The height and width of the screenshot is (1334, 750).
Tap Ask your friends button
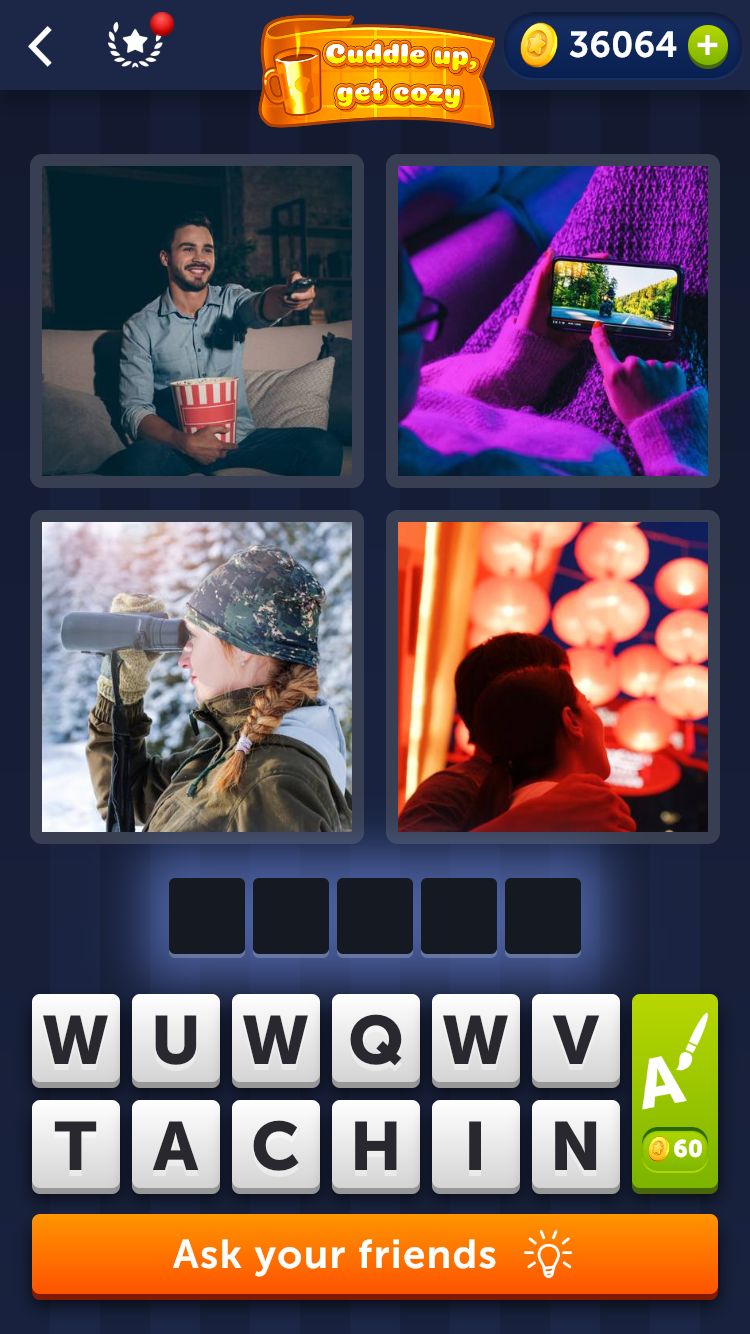pos(375,1254)
